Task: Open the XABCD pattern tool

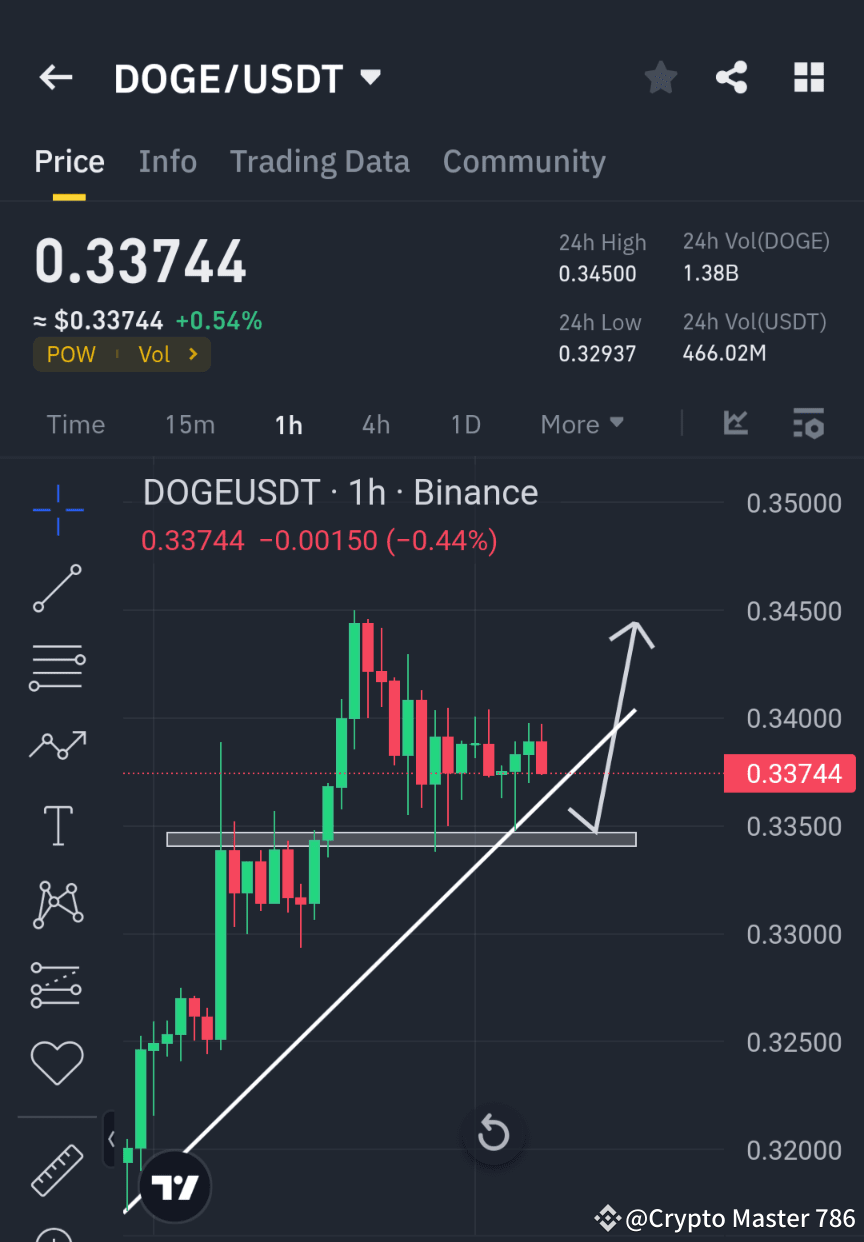Action: (57, 903)
